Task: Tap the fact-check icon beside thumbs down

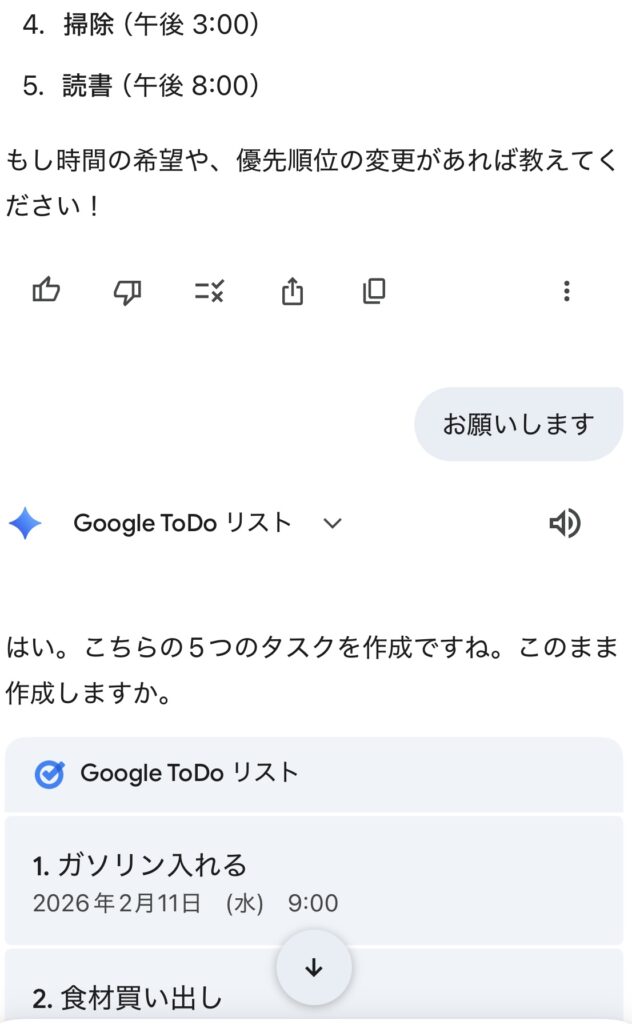Action: click(209, 291)
